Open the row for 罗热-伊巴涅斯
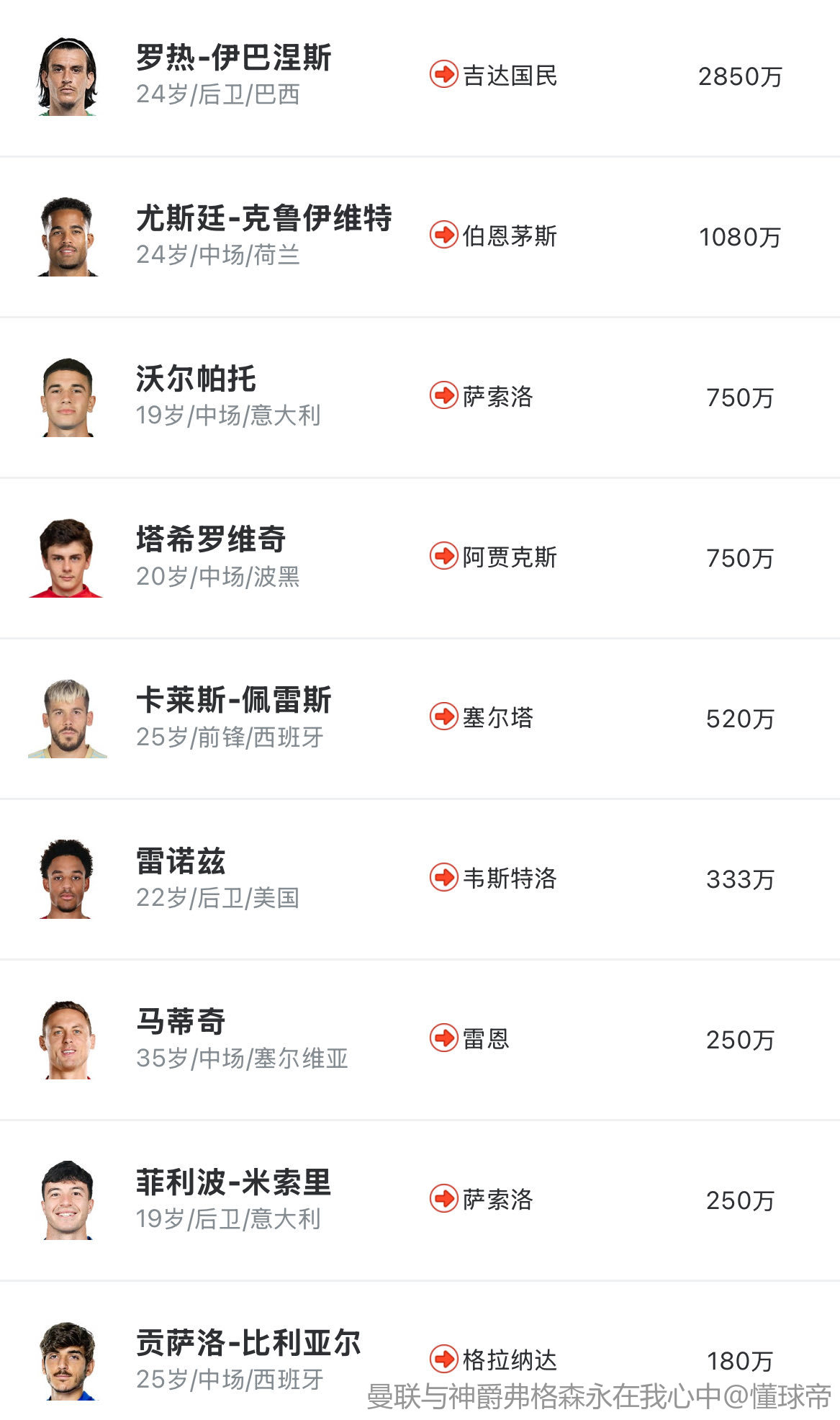 [x=420, y=76]
